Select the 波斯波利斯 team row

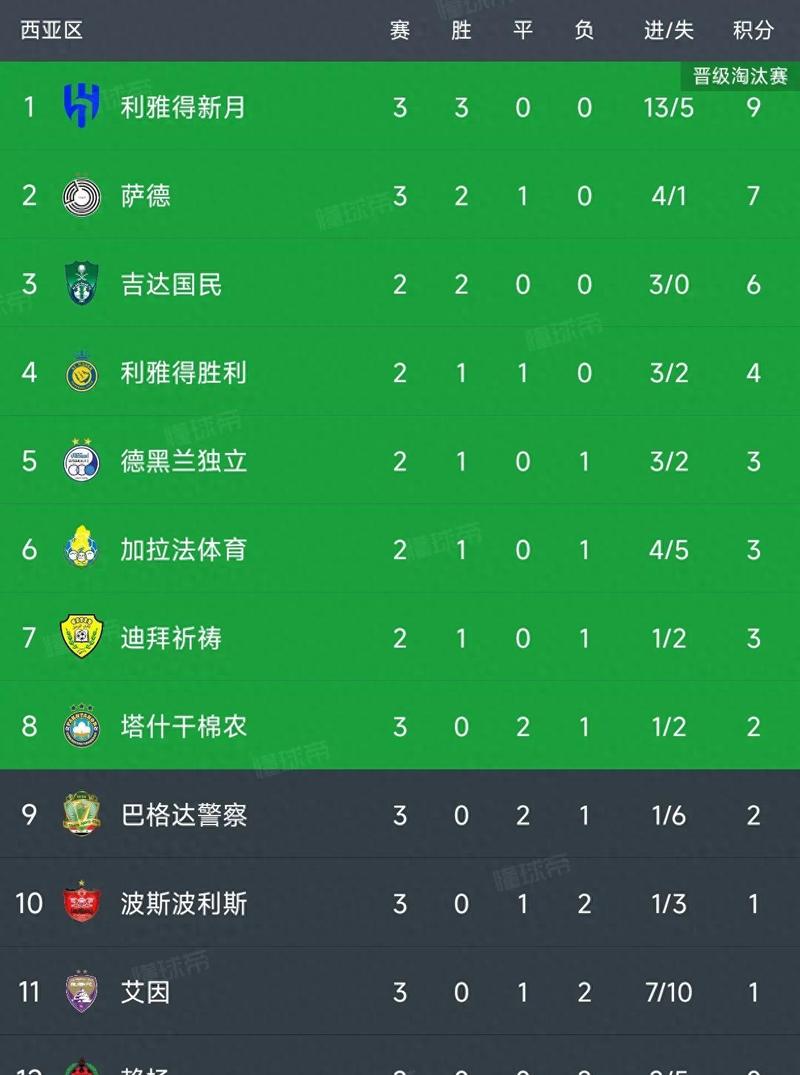coord(184,904)
